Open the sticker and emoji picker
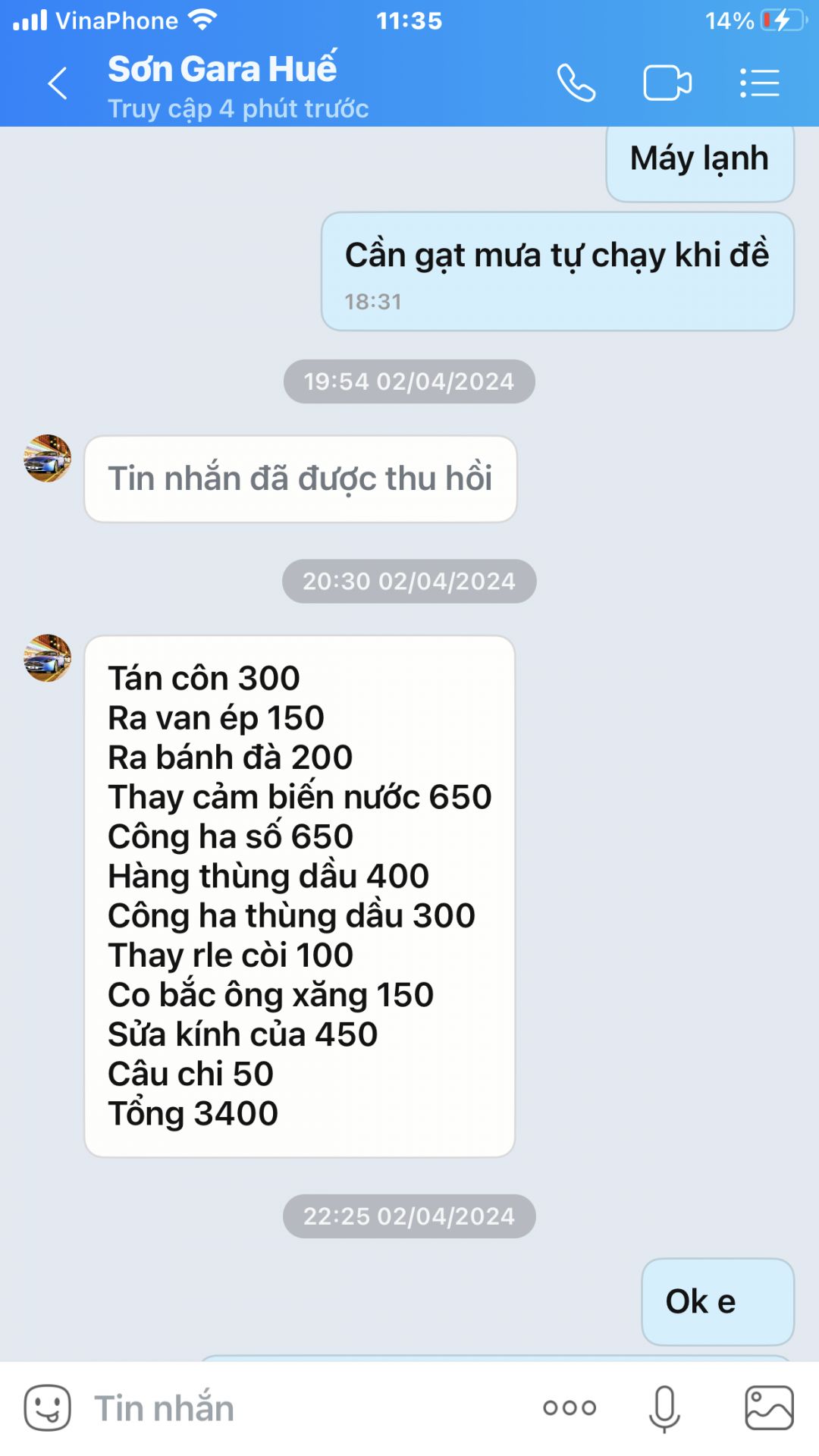 [x=48, y=1408]
